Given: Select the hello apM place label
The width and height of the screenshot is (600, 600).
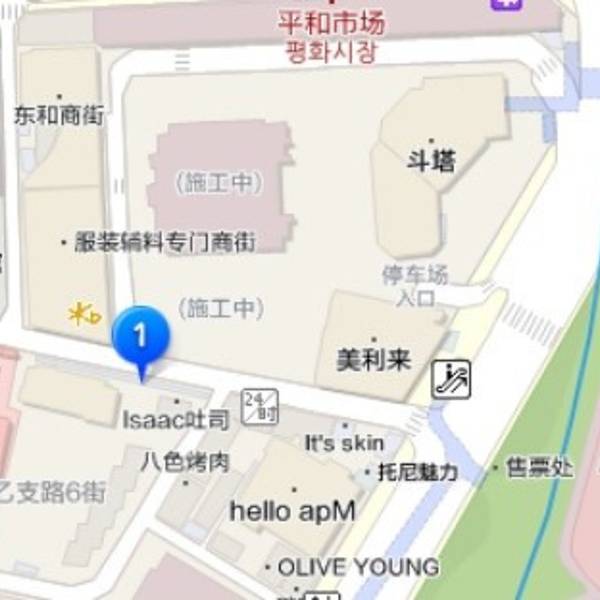Looking at the screenshot, I should (x=292, y=510).
